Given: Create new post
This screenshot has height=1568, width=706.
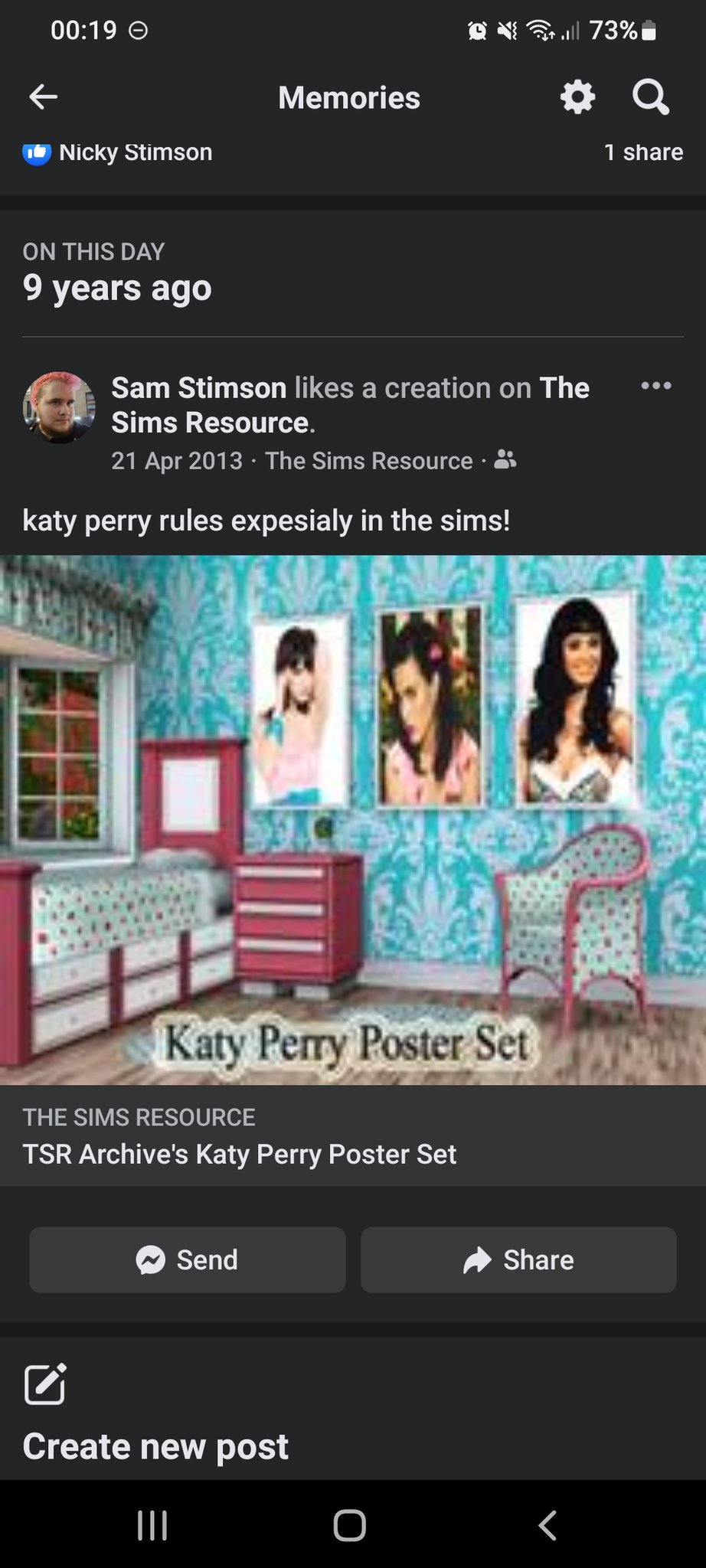Looking at the screenshot, I should click(x=155, y=1446).
